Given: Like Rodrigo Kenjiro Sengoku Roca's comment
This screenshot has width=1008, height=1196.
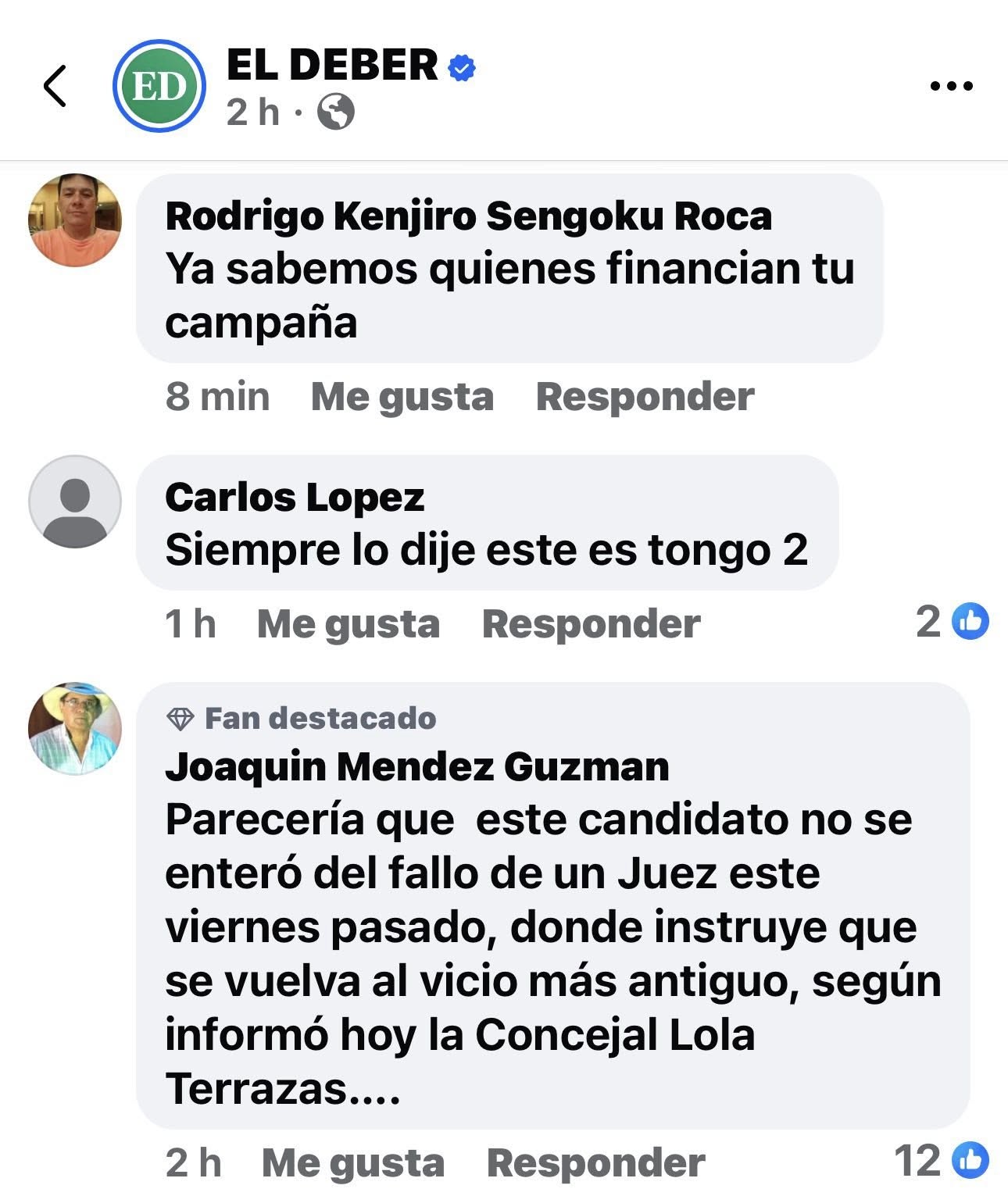Looking at the screenshot, I should pyautogui.click(x=402, y=397).
